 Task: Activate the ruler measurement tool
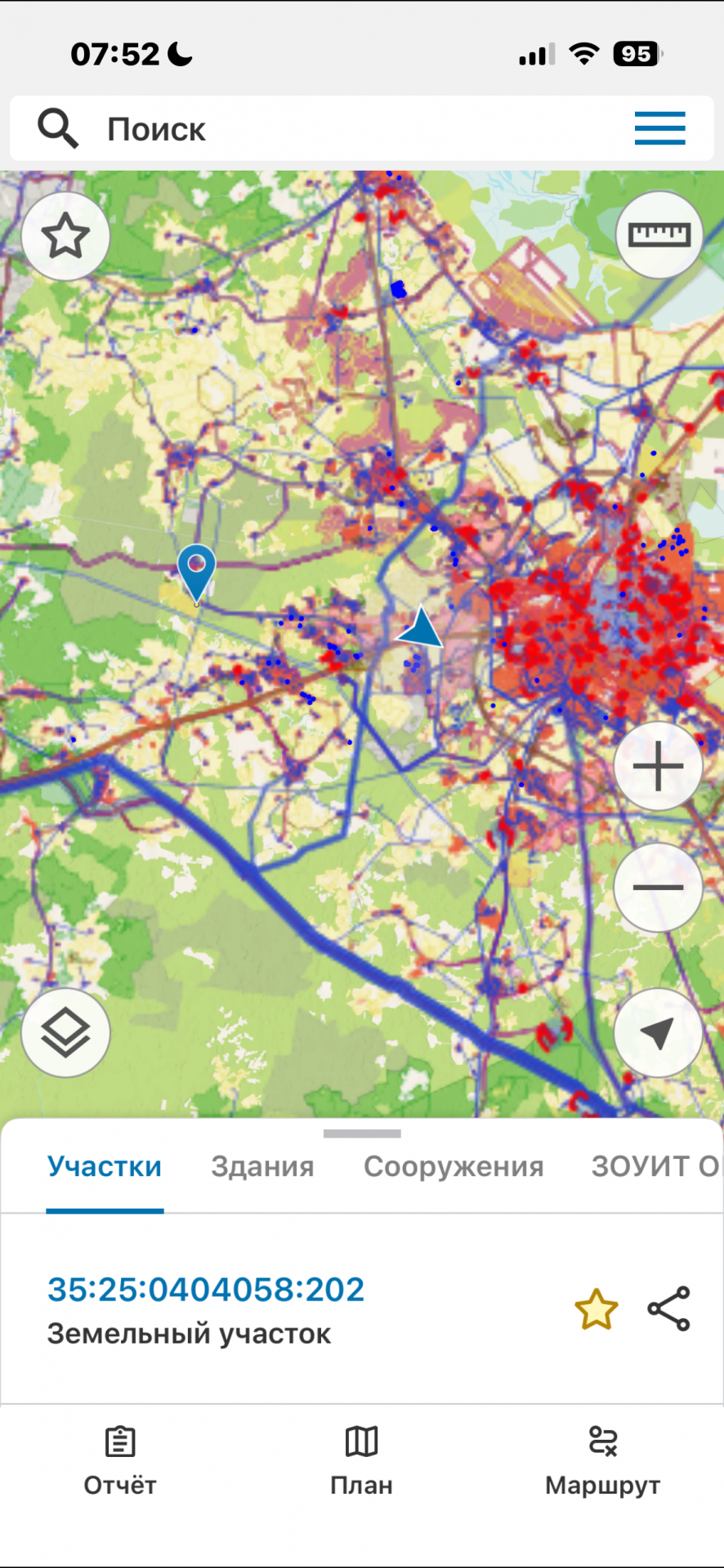[x=659, y=235]
